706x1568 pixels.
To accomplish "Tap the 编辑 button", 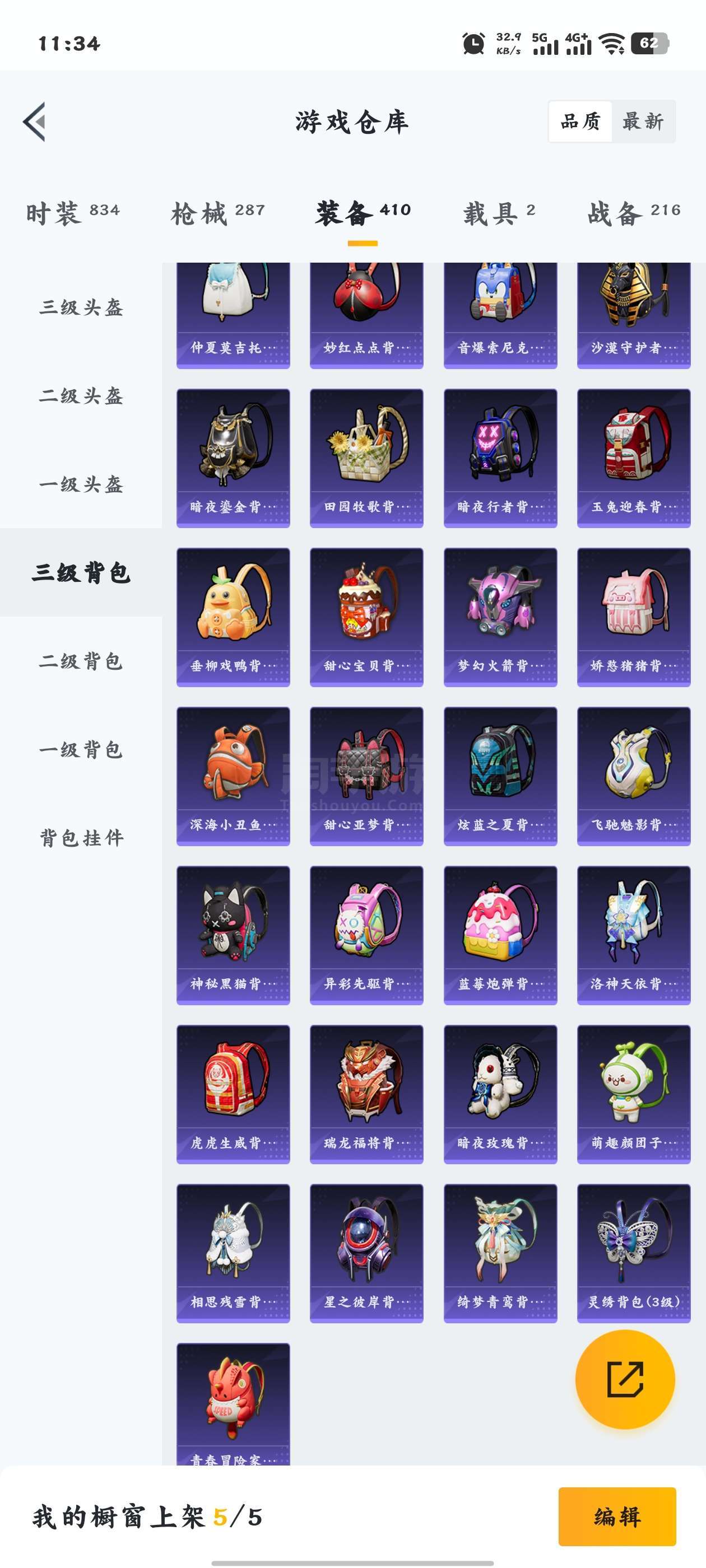I will click(x=616, y=1516).
